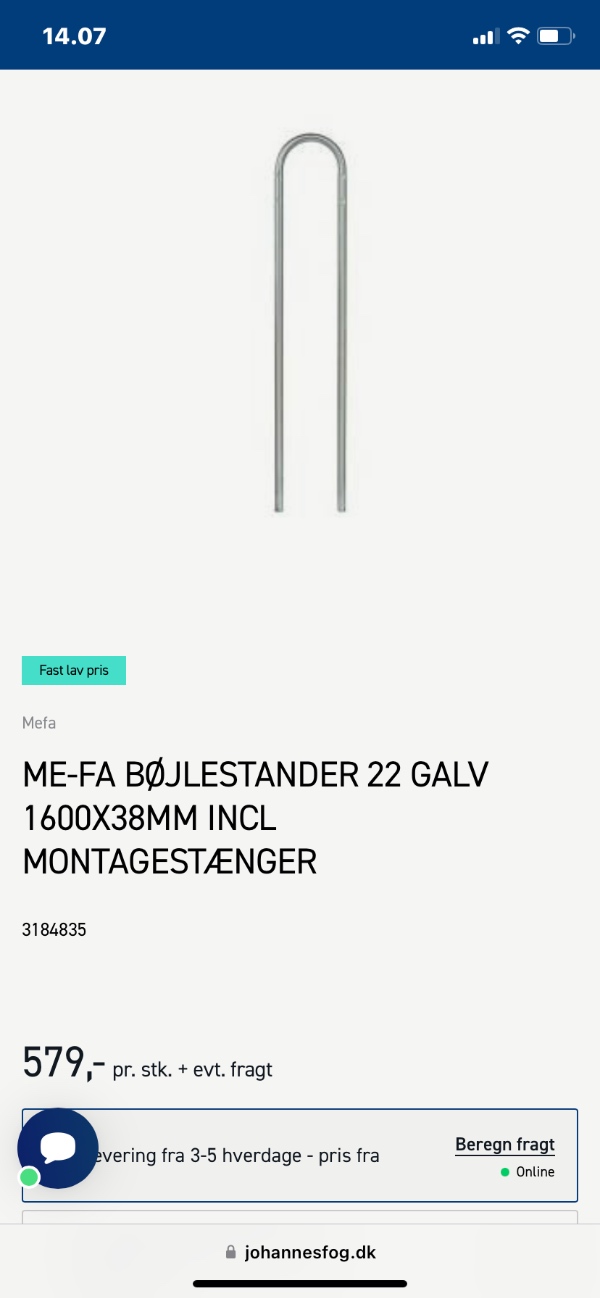Tap the Beregn fragt link

[504, 1145]
